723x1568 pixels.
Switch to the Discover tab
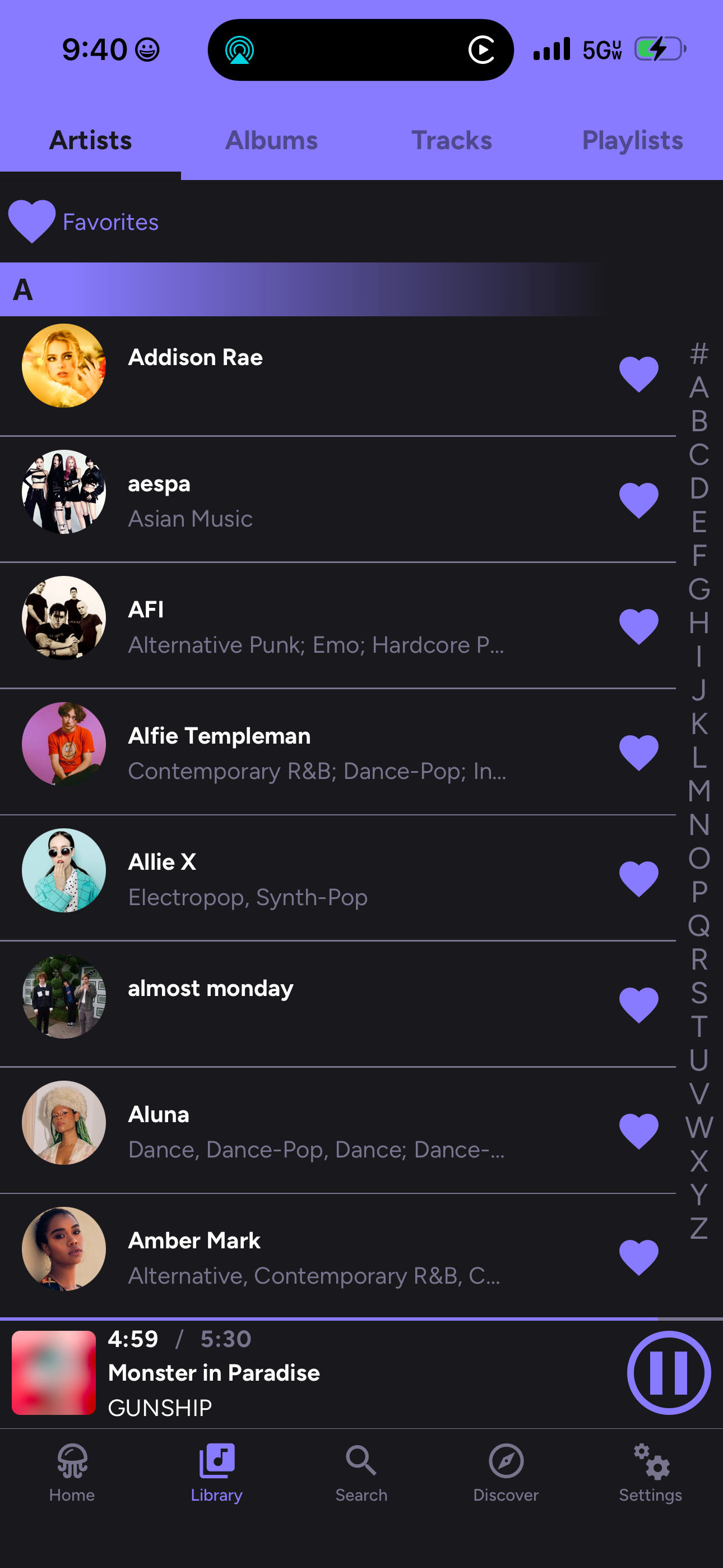click(x=506, y=1472)
